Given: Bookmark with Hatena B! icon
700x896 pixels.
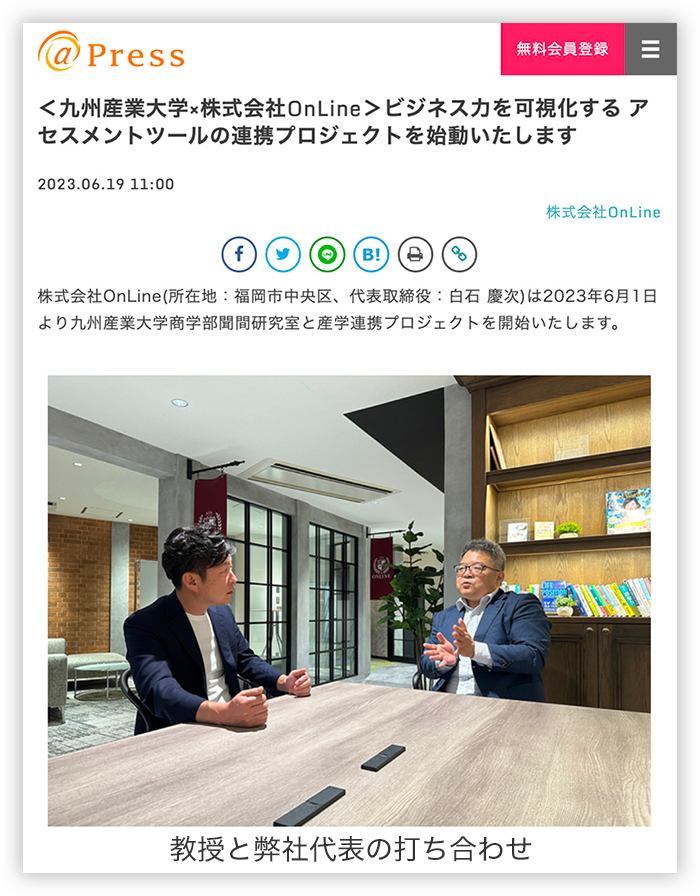Looking at the screenshot, I should [371, 254].
